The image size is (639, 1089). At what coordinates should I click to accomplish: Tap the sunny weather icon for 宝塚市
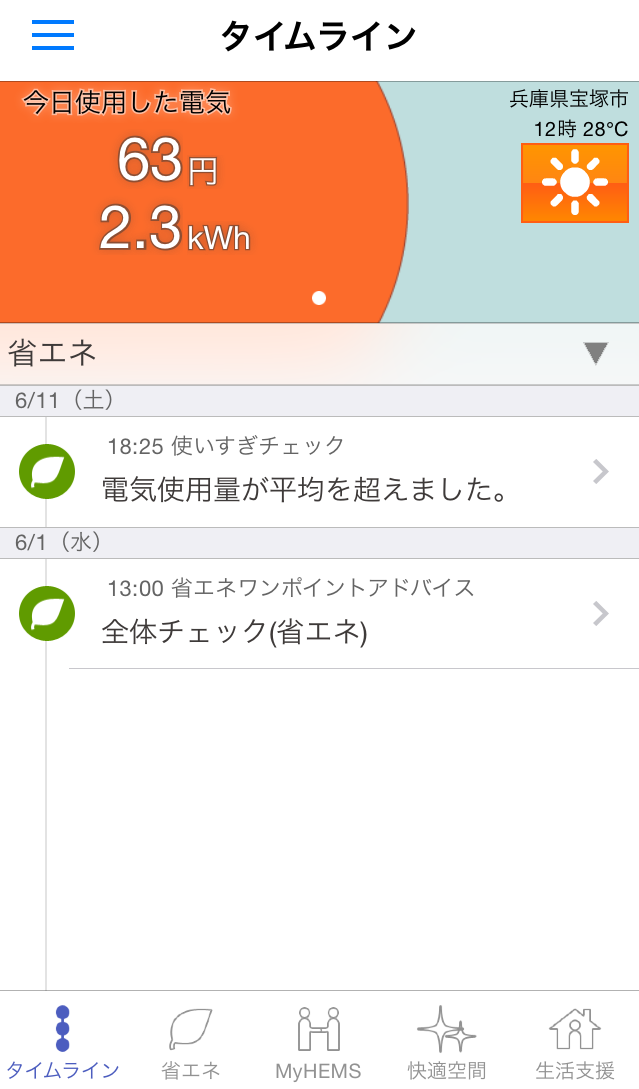[575, 183]
